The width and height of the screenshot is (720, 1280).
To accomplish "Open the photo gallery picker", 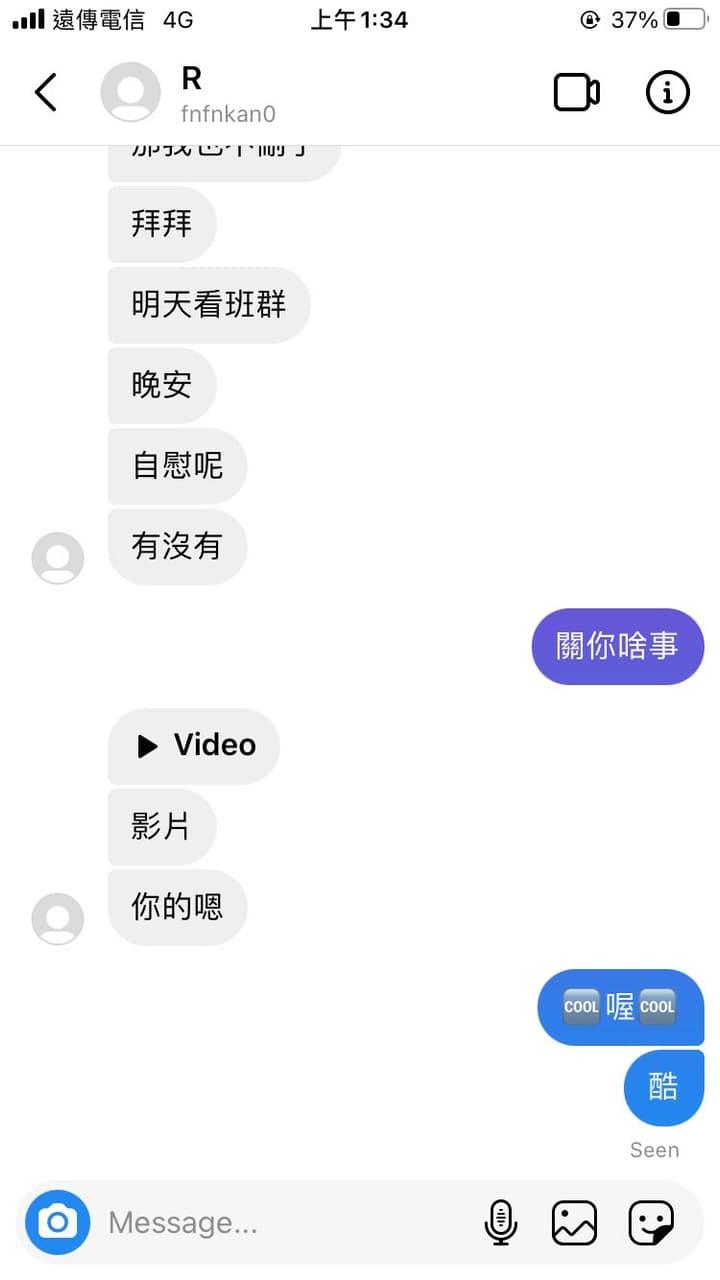I will click(574, 1222).
